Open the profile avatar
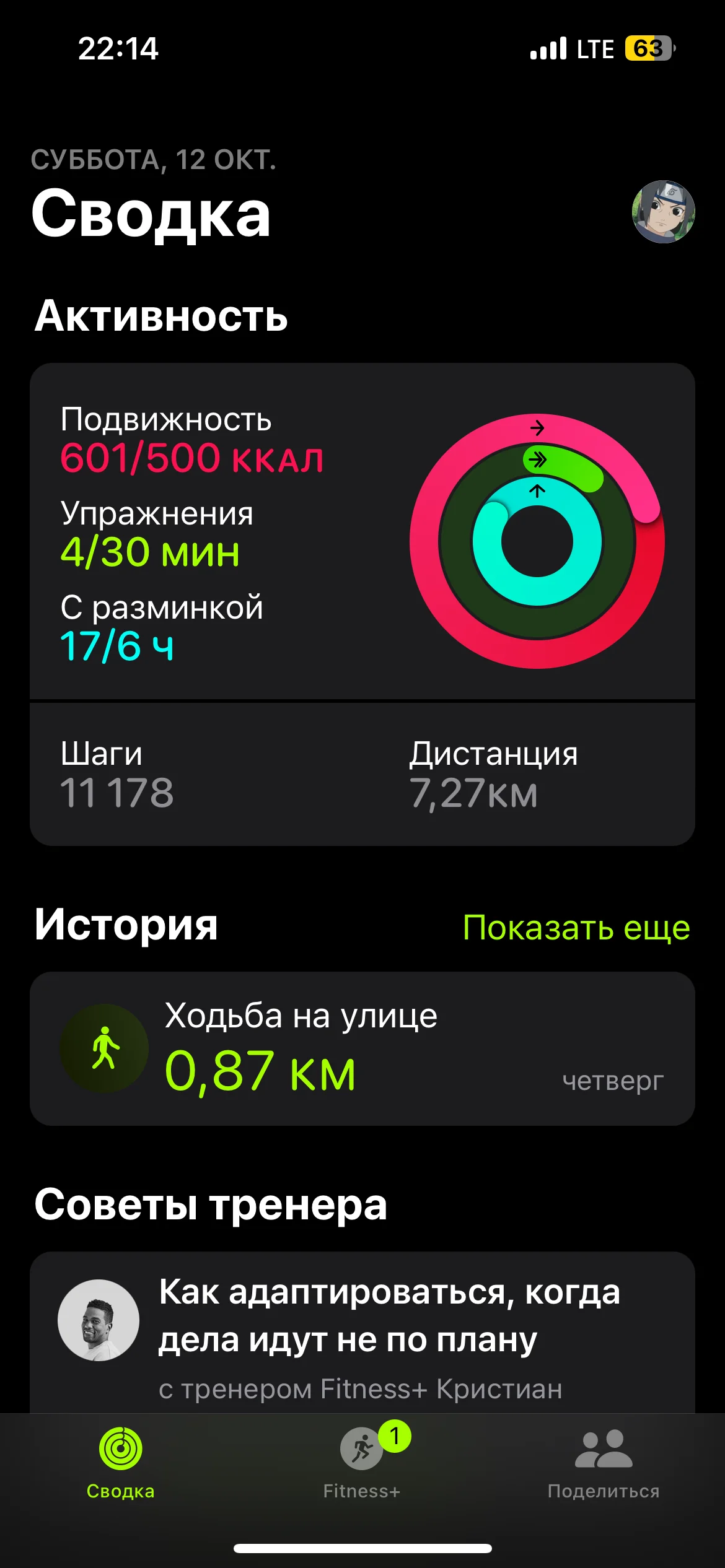Screen dimensions: 725x1568 click(663, 212)
